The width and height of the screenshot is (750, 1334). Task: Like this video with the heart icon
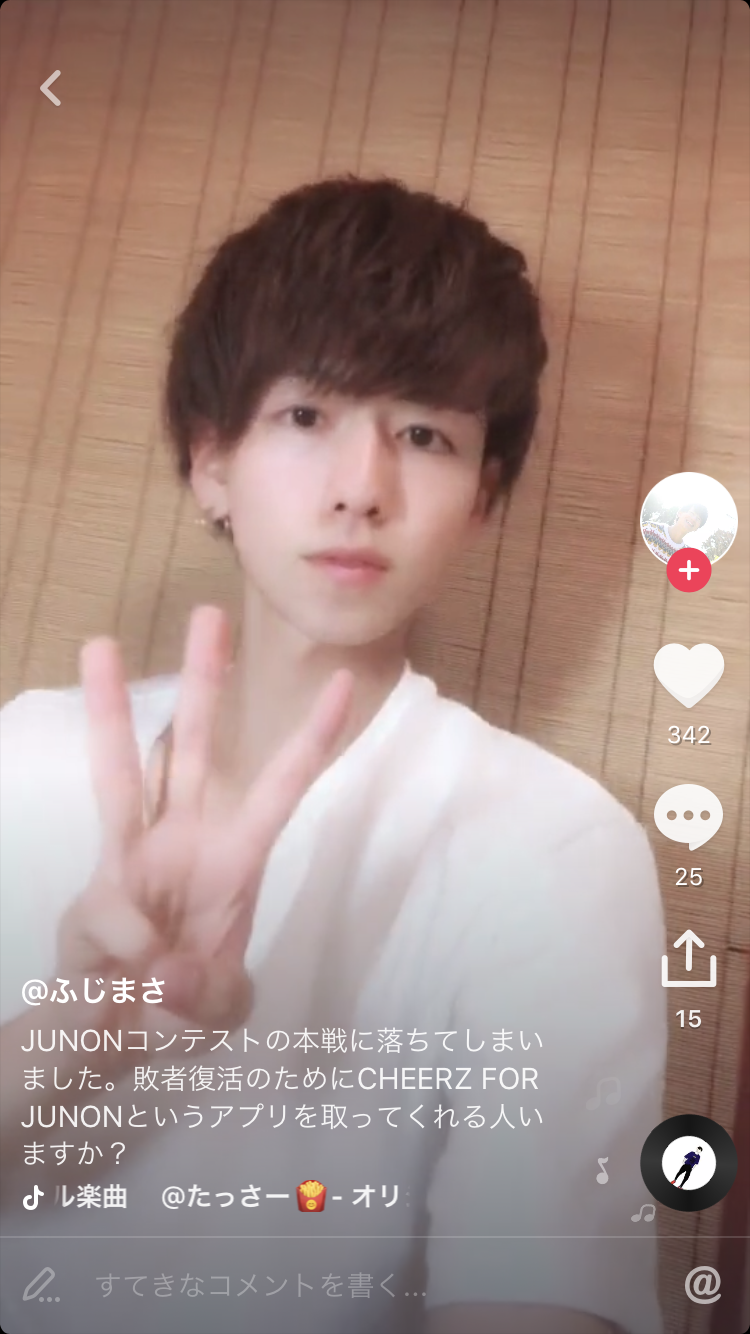688,676
